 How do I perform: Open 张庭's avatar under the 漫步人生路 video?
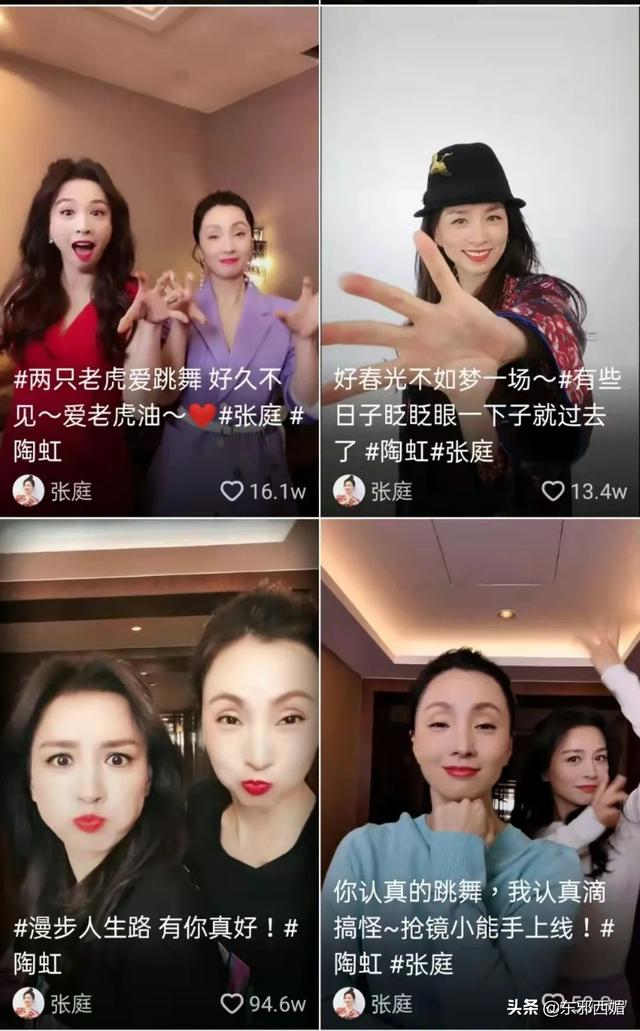28,1003
